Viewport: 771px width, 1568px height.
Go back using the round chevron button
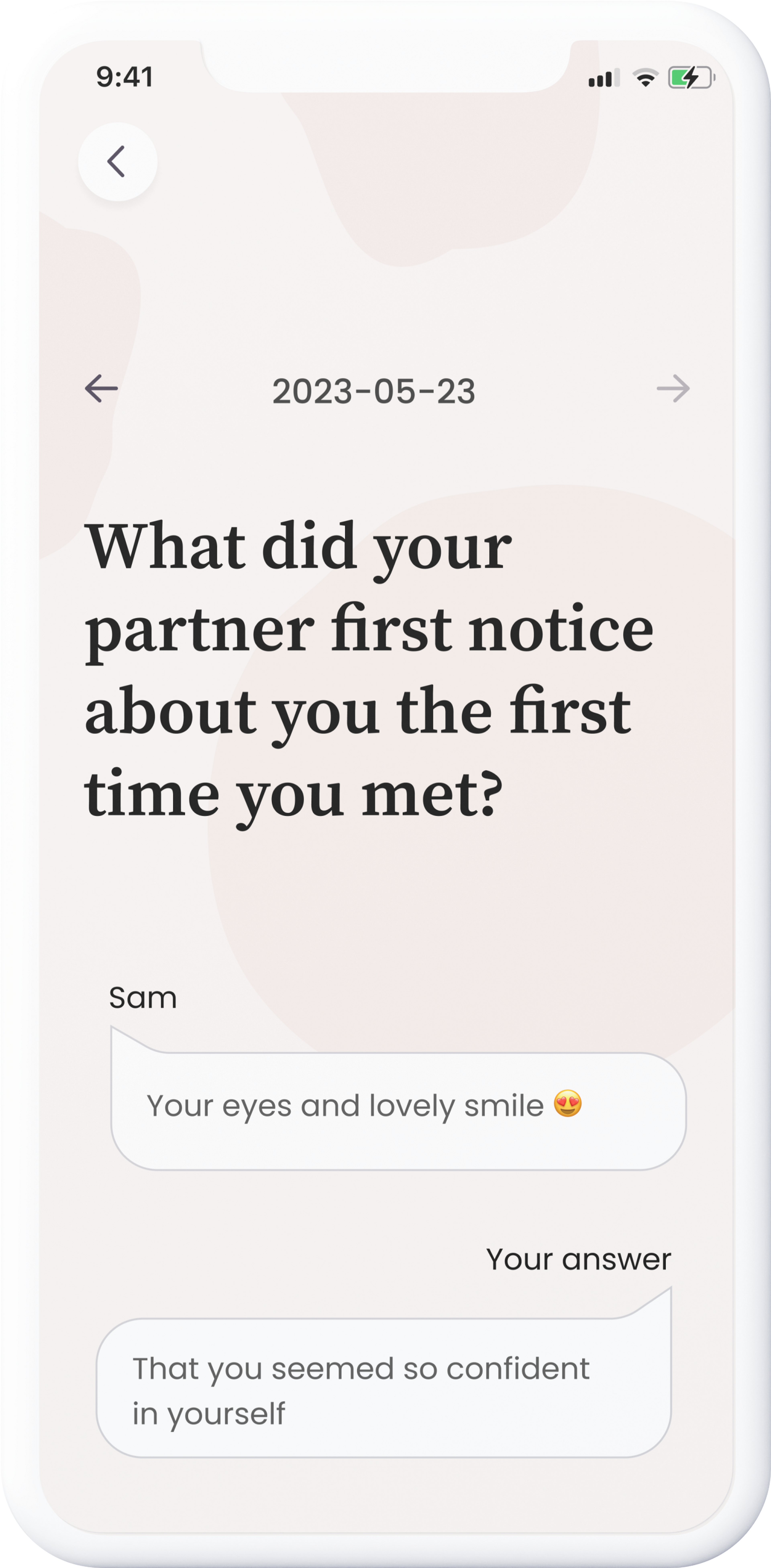tap(117, 162)
